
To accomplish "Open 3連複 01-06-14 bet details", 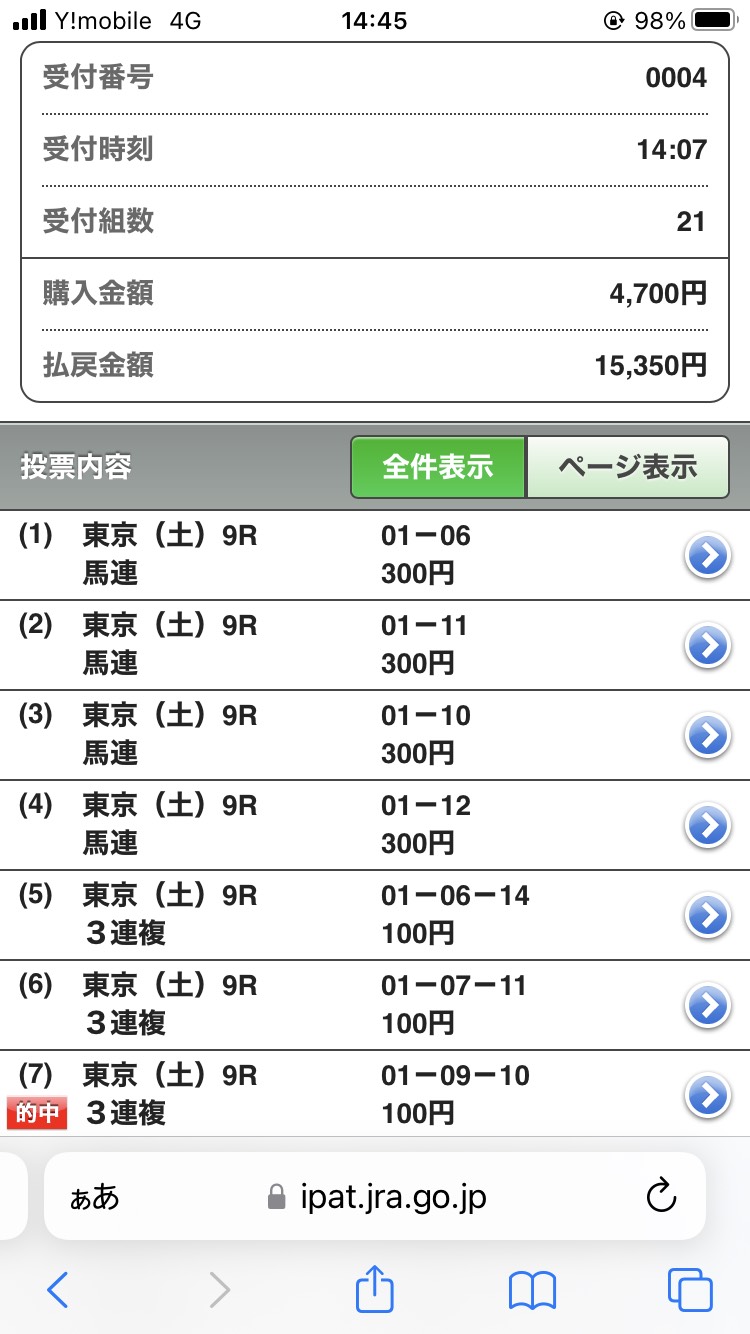I will [707, 915].
